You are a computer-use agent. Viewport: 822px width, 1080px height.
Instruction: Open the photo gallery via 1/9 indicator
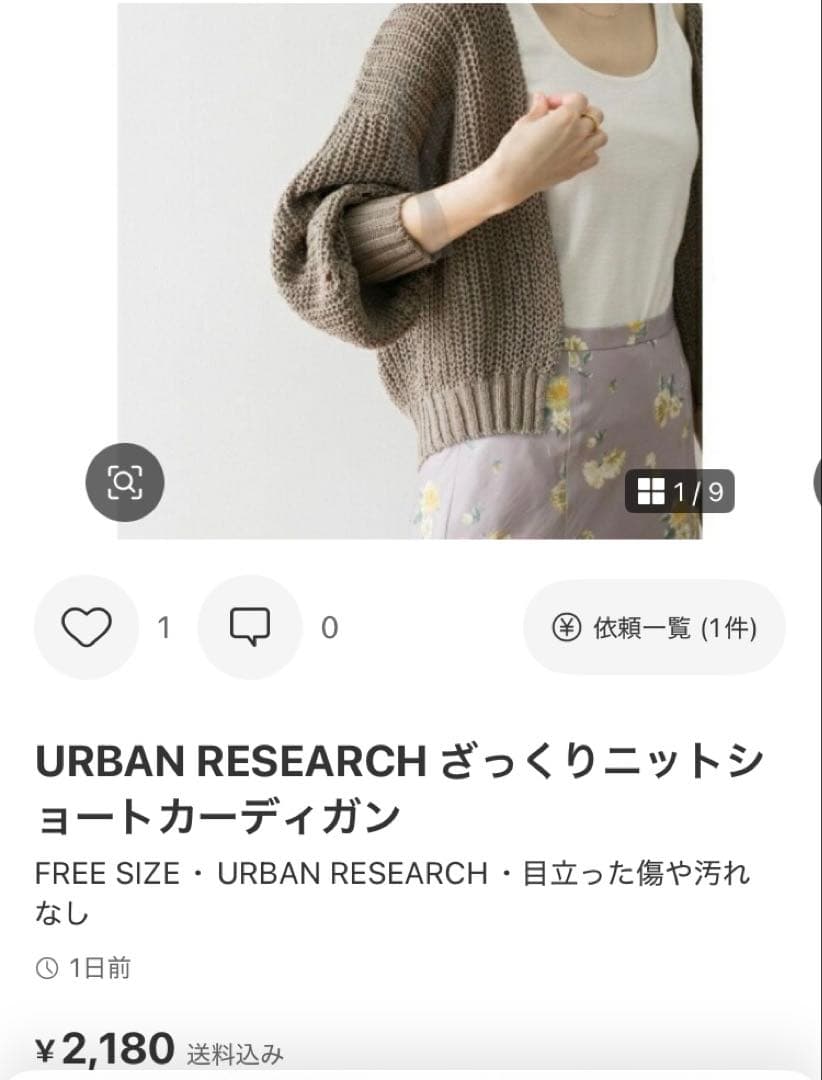680,491
